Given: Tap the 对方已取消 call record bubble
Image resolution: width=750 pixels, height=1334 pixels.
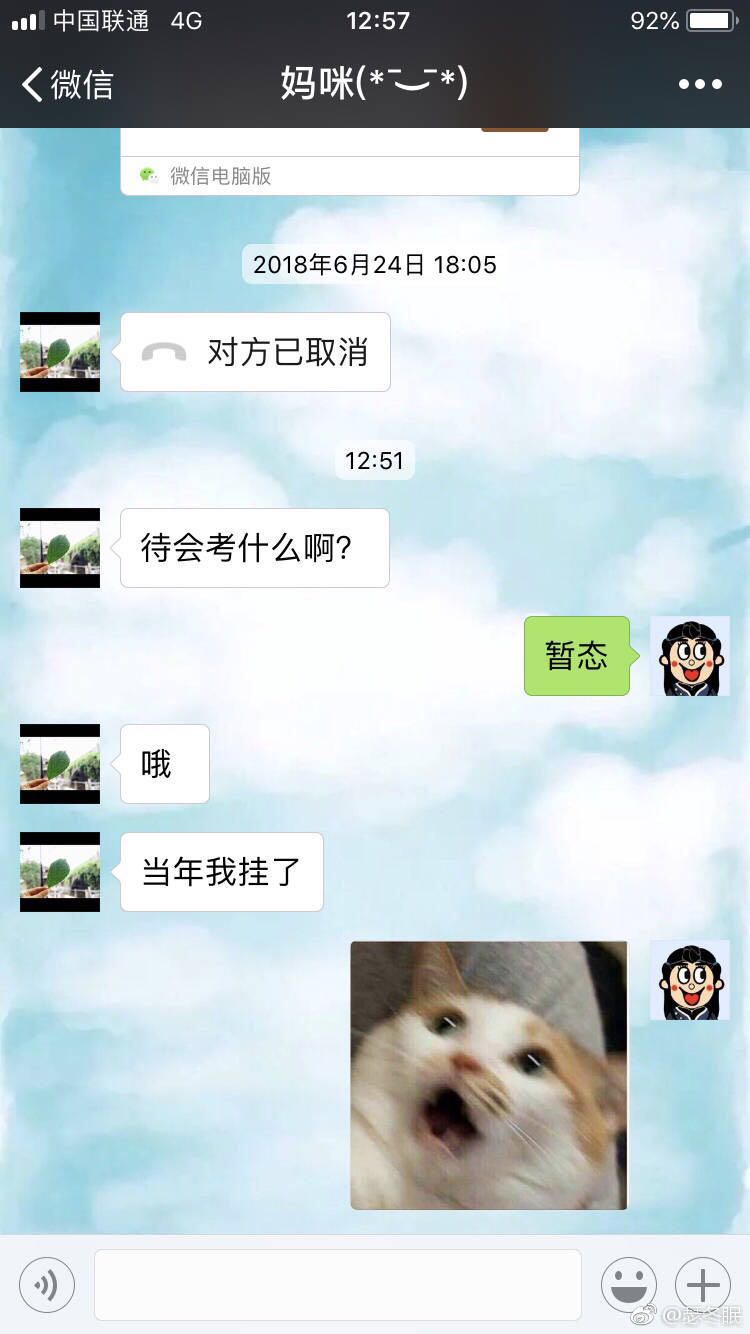Looking at the screenshot, I should pyautogui.click(x=255, y=352).
